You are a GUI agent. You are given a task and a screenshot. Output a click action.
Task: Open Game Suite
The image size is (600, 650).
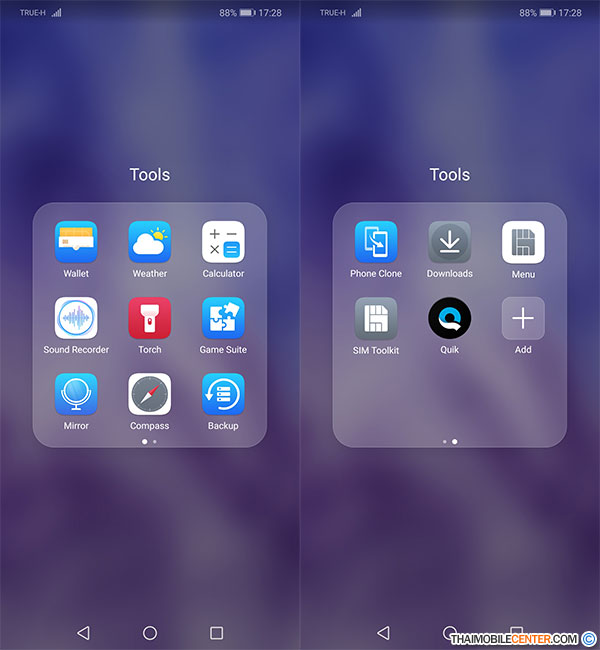pyautogui.click(x=223, y=318)
